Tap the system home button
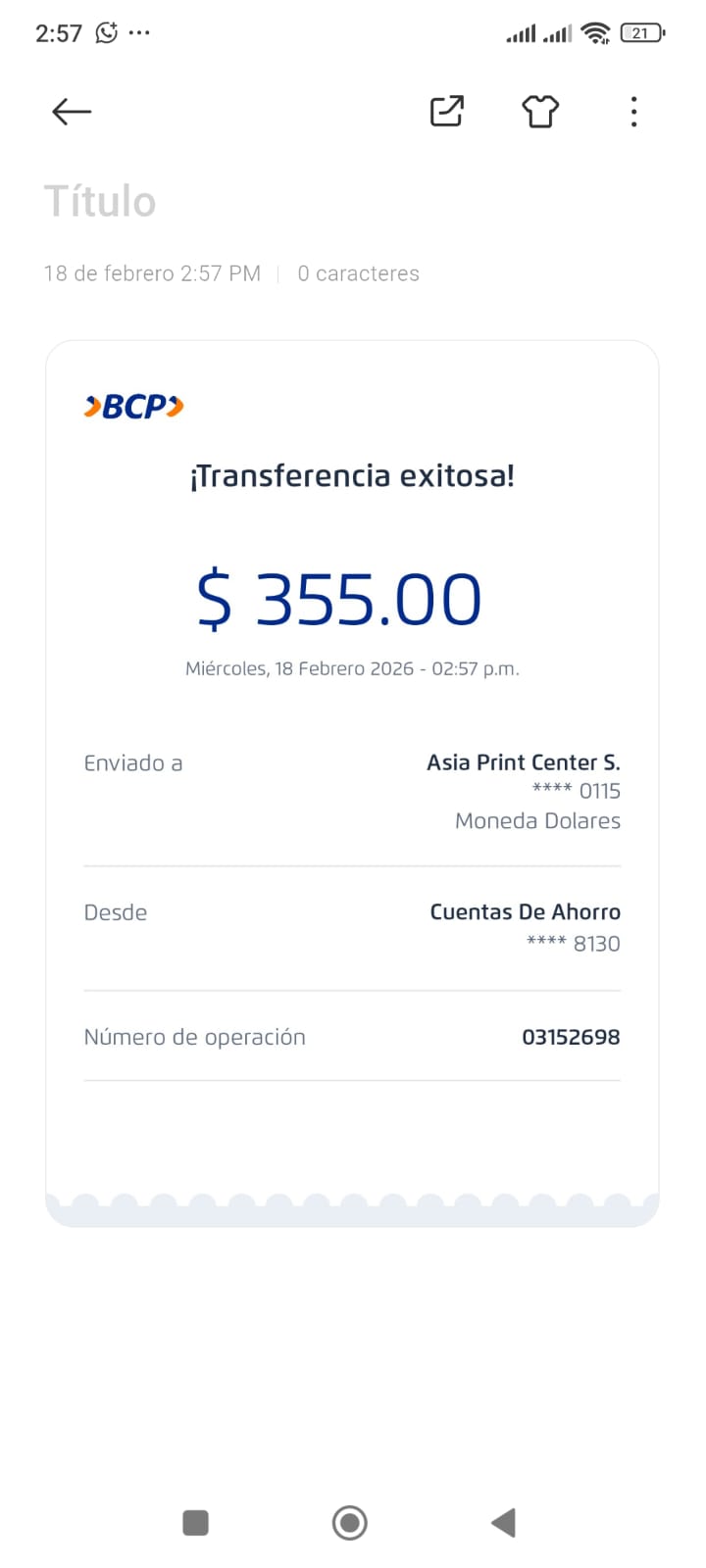Image resolution: width=706 pixels, height=1568 pixels. [350, 1523]
